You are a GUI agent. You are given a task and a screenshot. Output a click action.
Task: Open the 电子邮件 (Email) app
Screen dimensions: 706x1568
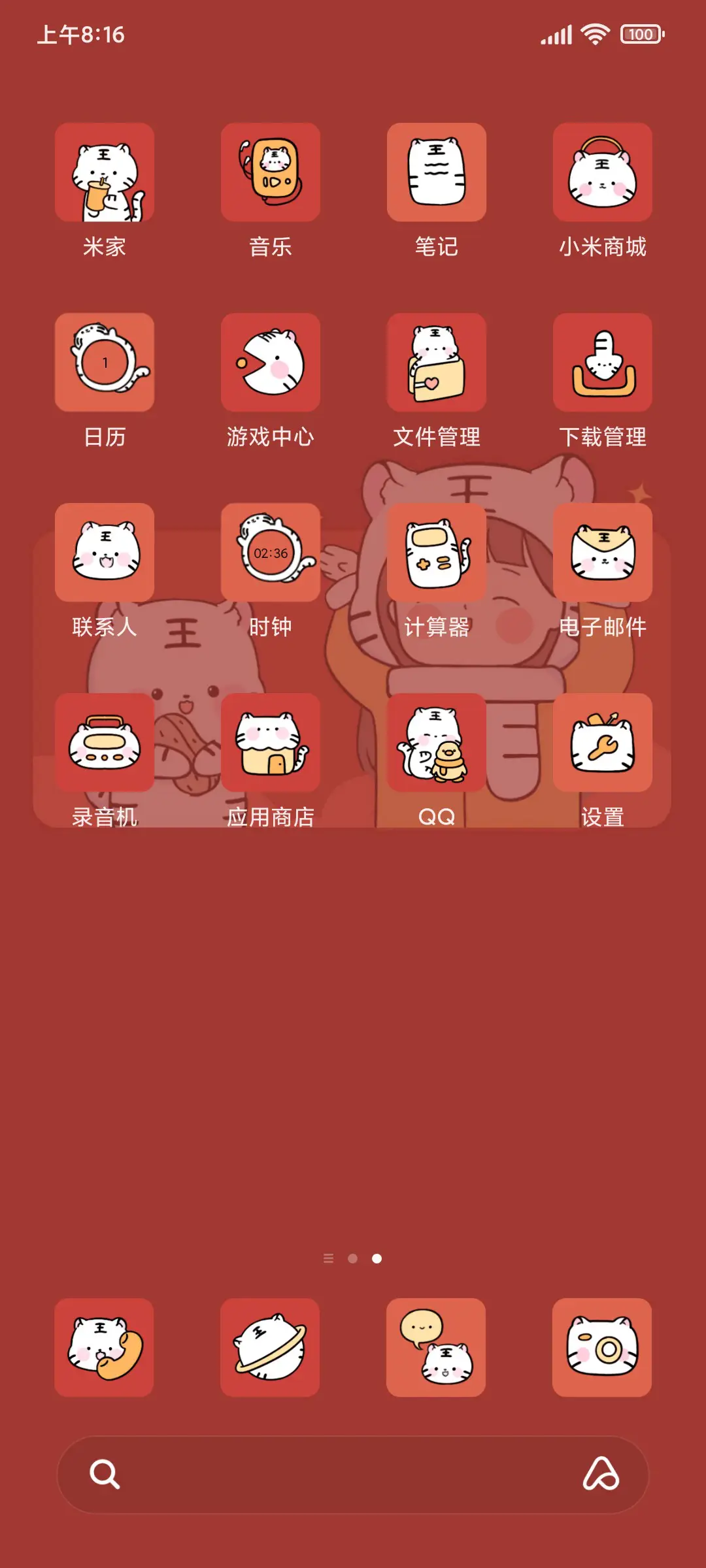coord(601,553)
